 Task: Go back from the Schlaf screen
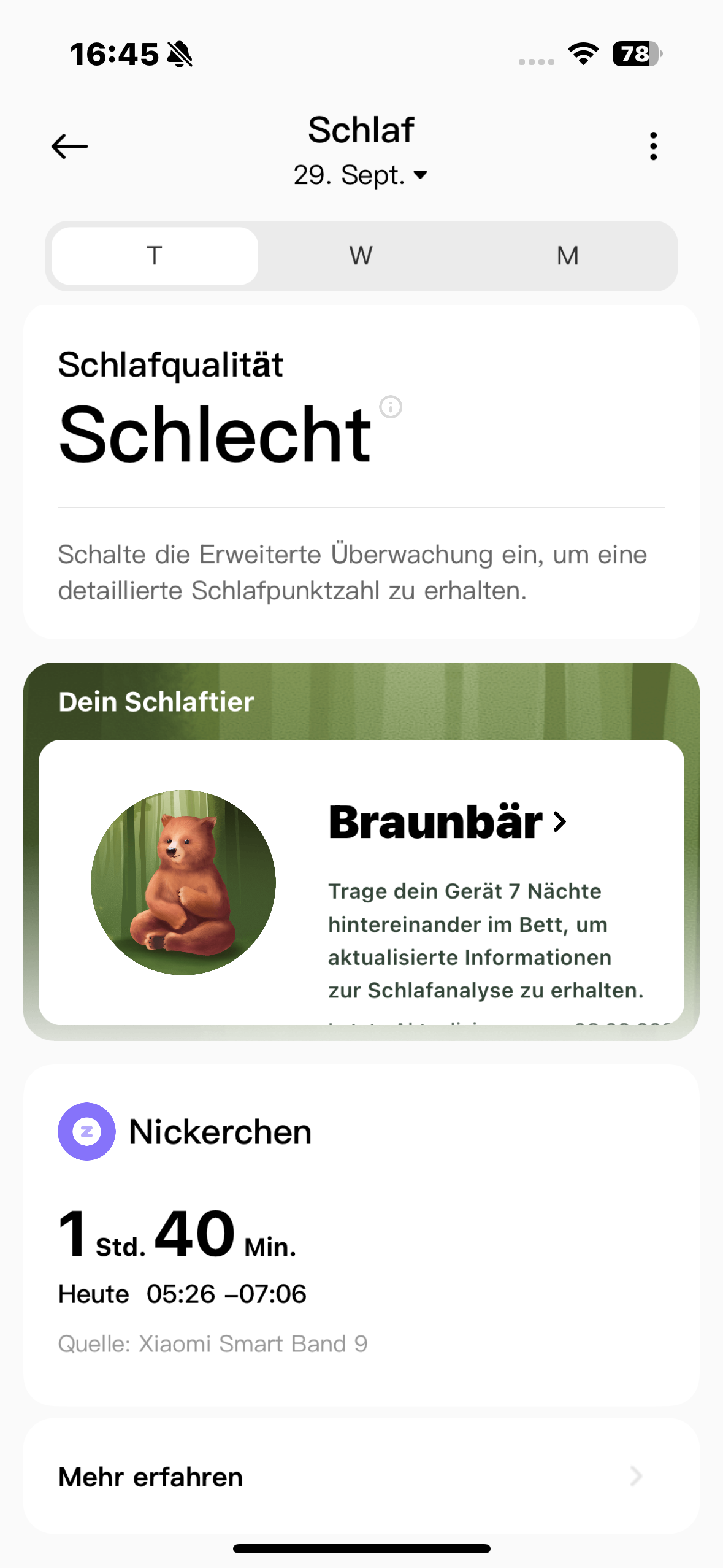[x=69, y=147]
